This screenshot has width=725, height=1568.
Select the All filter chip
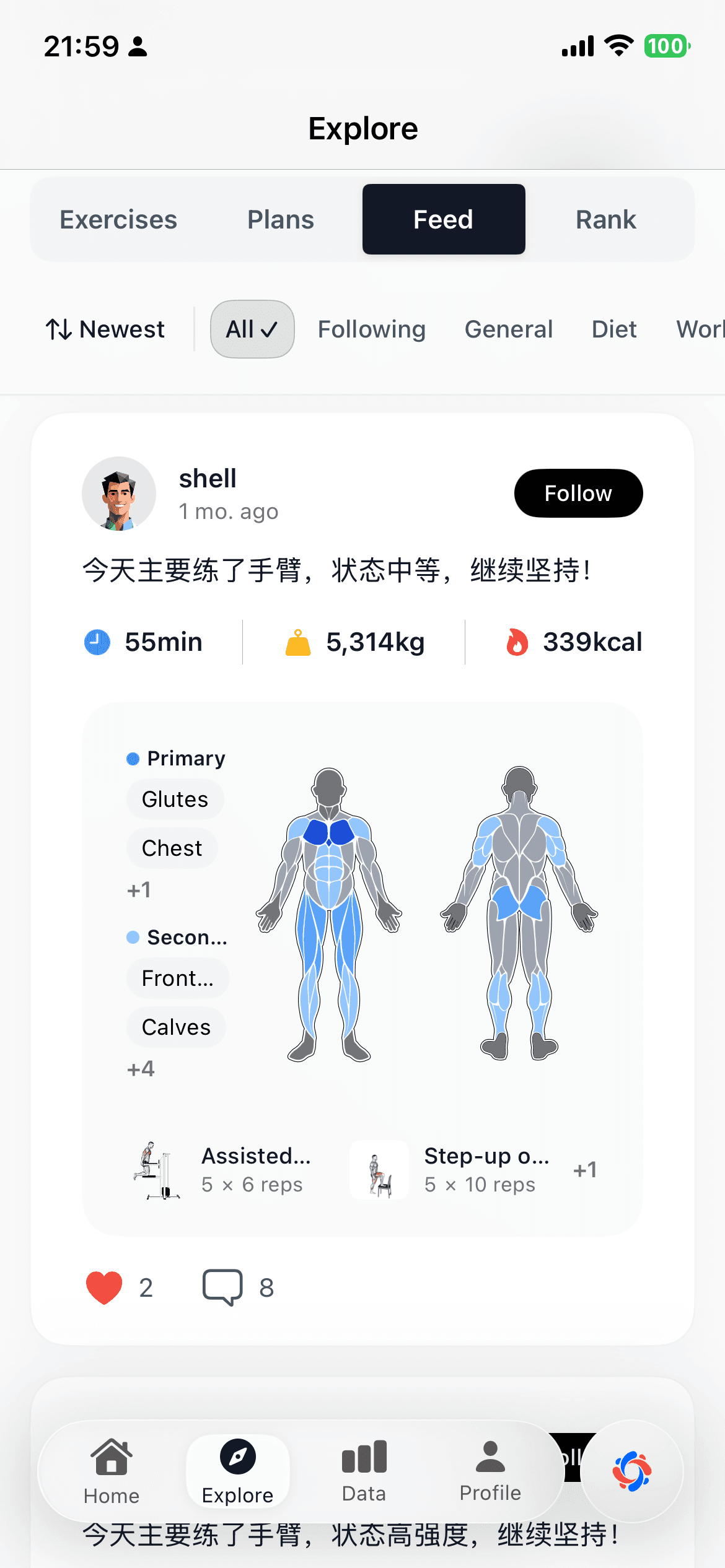[x=252, y=329]
